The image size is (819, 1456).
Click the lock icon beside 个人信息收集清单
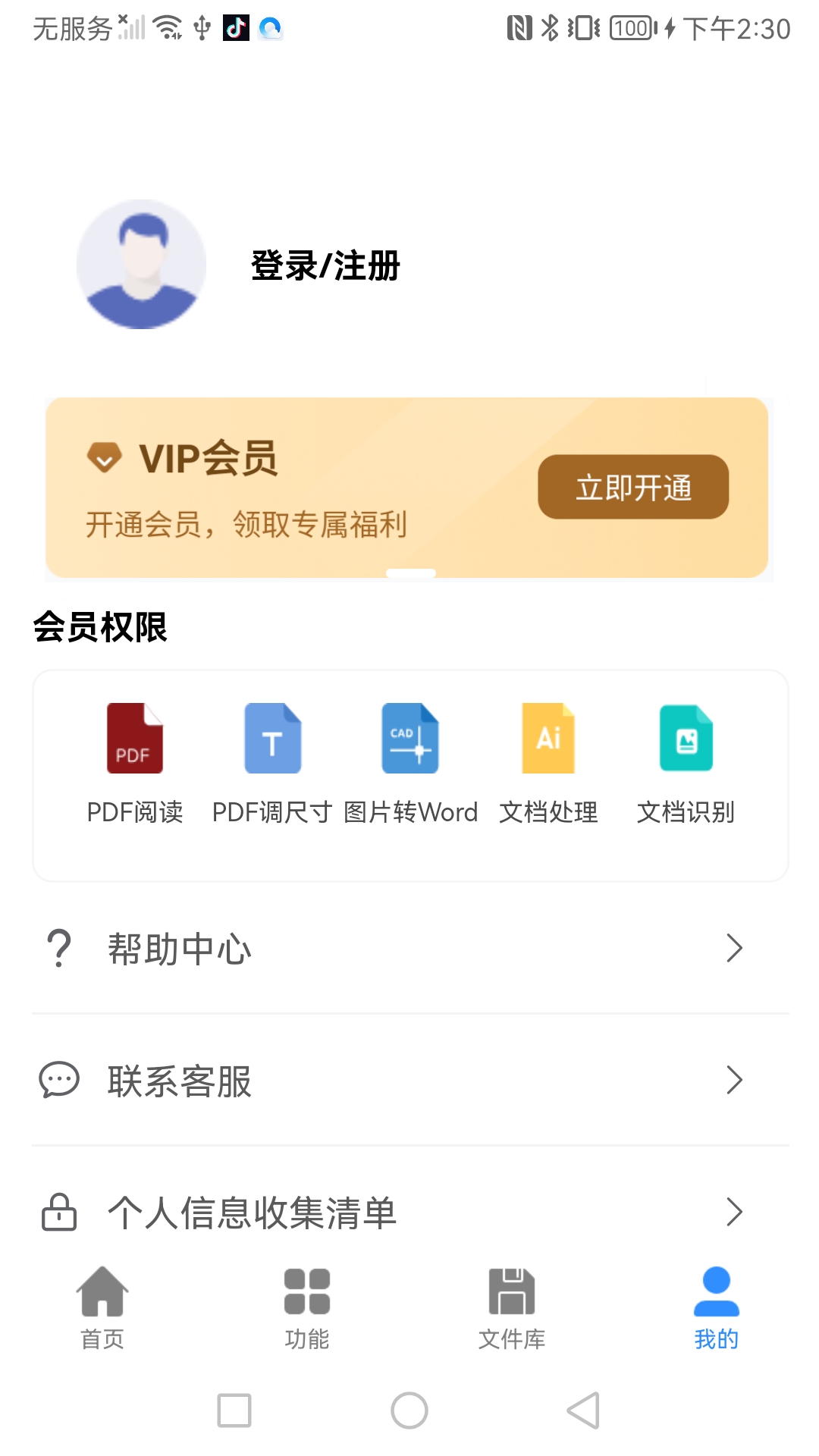click(x=59, y=1212)
